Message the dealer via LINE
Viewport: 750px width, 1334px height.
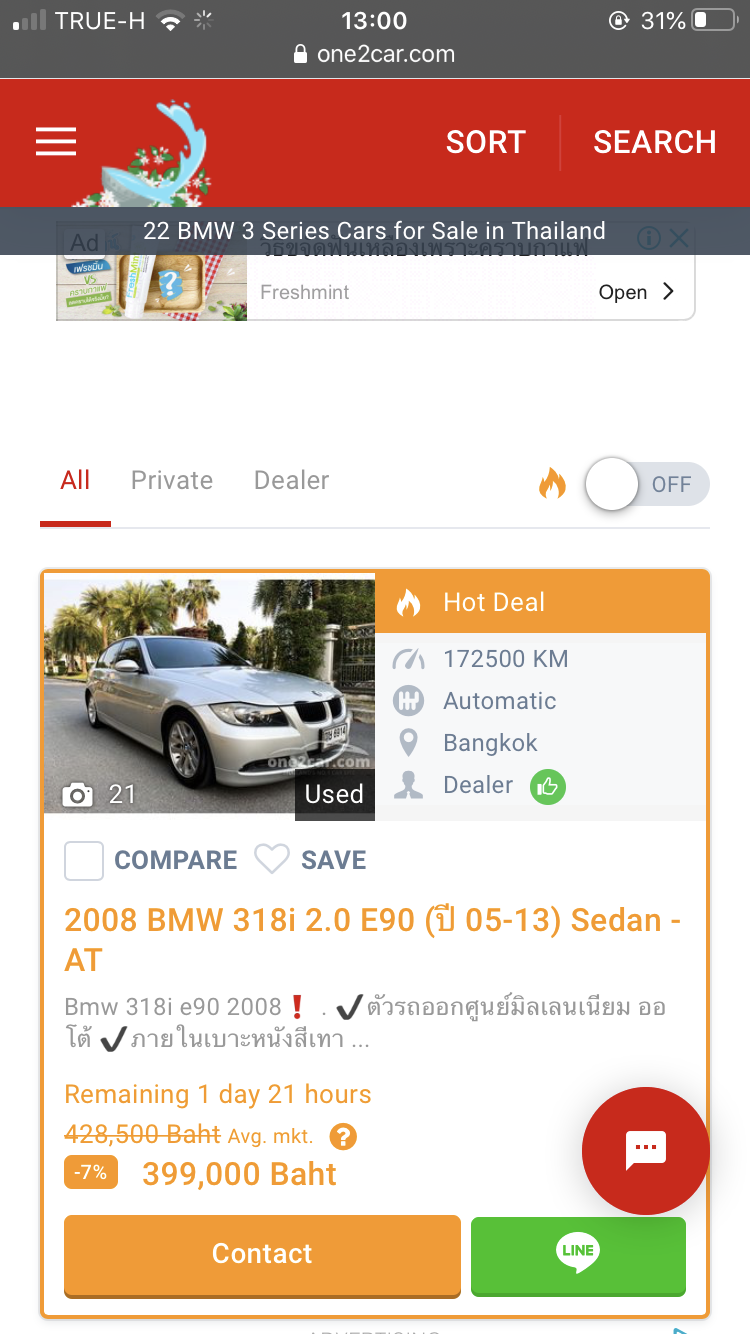pyautogui.click(x=578, y=1254)
